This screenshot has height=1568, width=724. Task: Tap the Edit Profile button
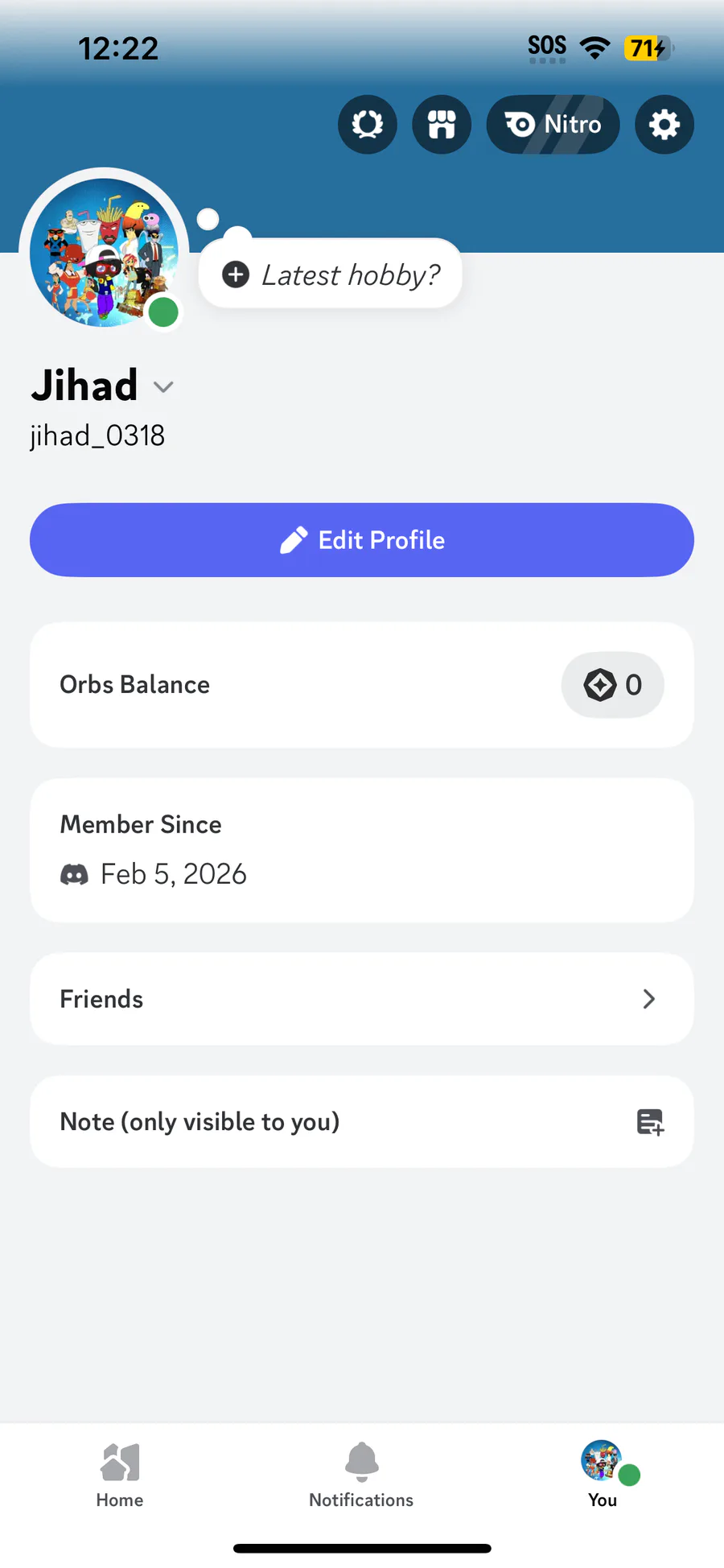[x=362, y=540]
